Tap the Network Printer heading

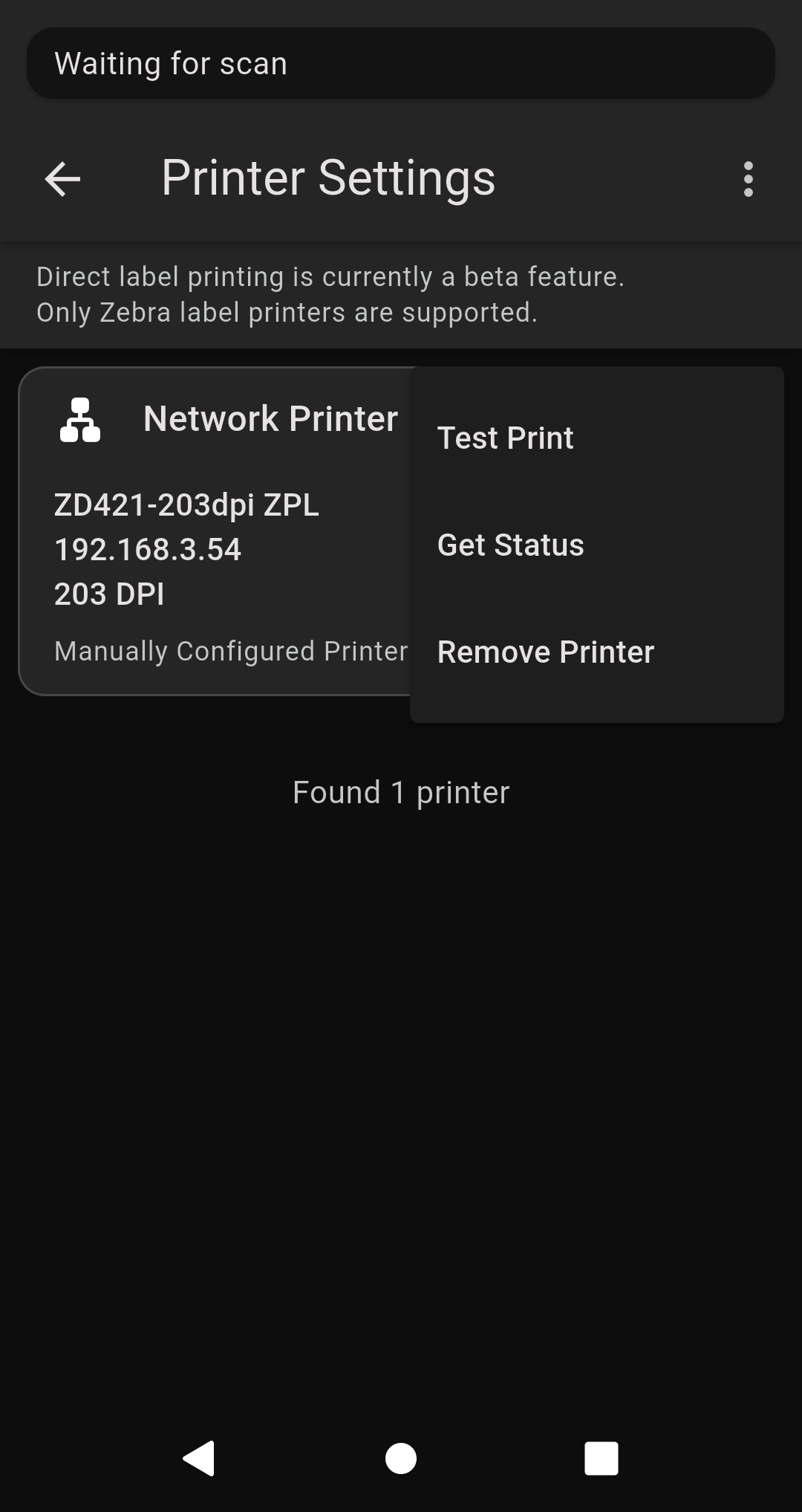pyautogui.click(x=270, y=418)
